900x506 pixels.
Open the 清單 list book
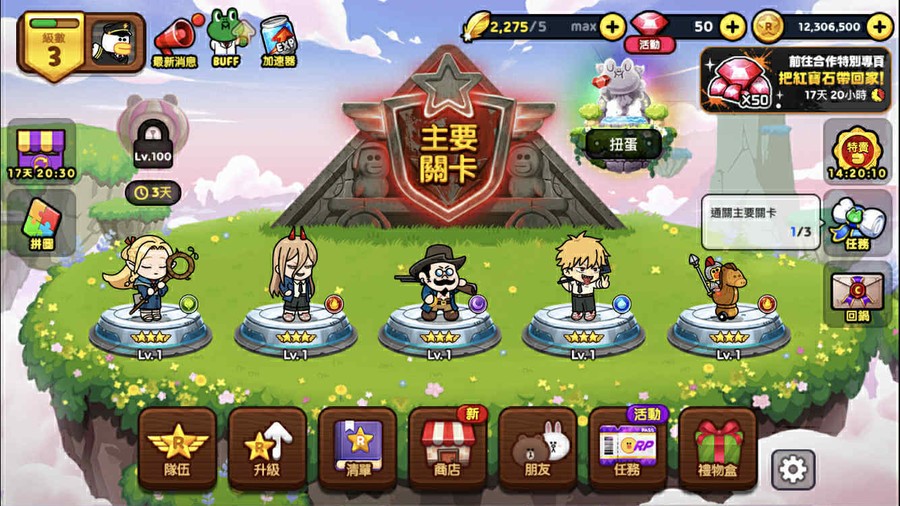(x=357, y=447)
